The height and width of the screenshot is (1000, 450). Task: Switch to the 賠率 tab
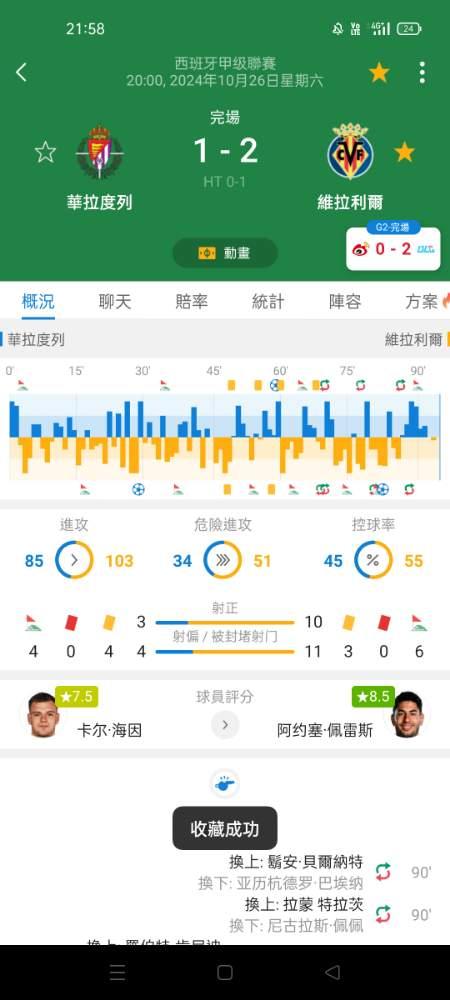pos(191,302)
